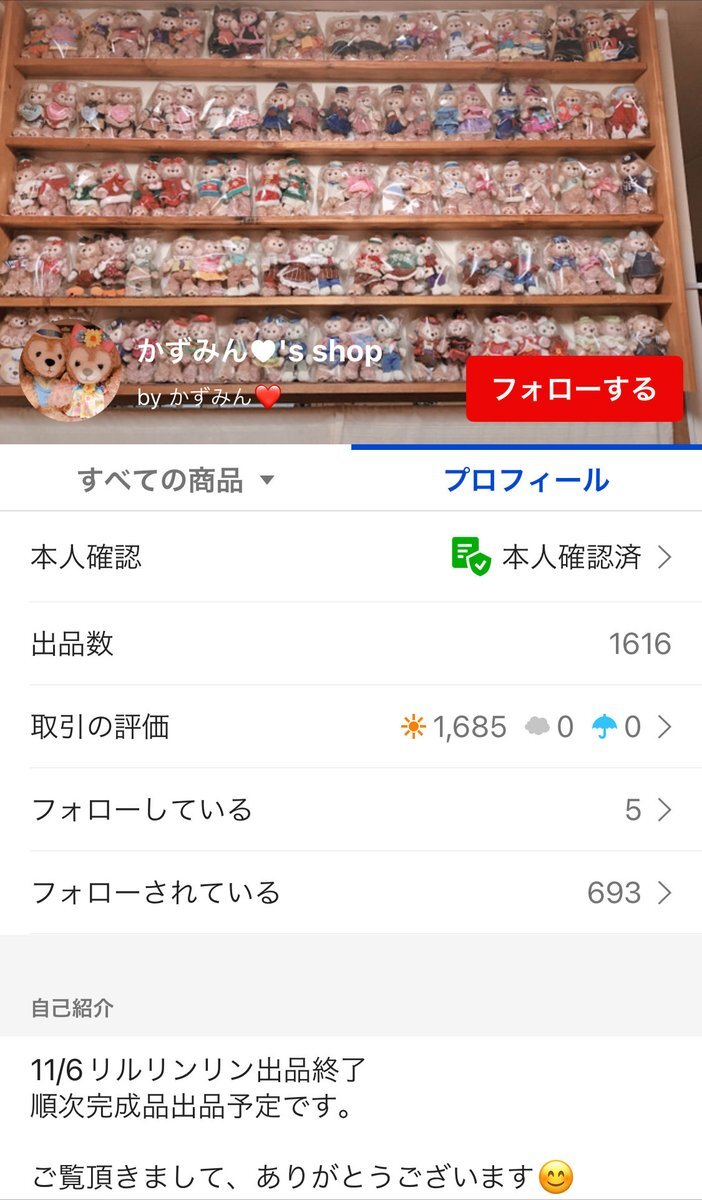702x1200 pixels.
Task: Open the すべての商品 dropdown tab
Action: tap(176, 480)
